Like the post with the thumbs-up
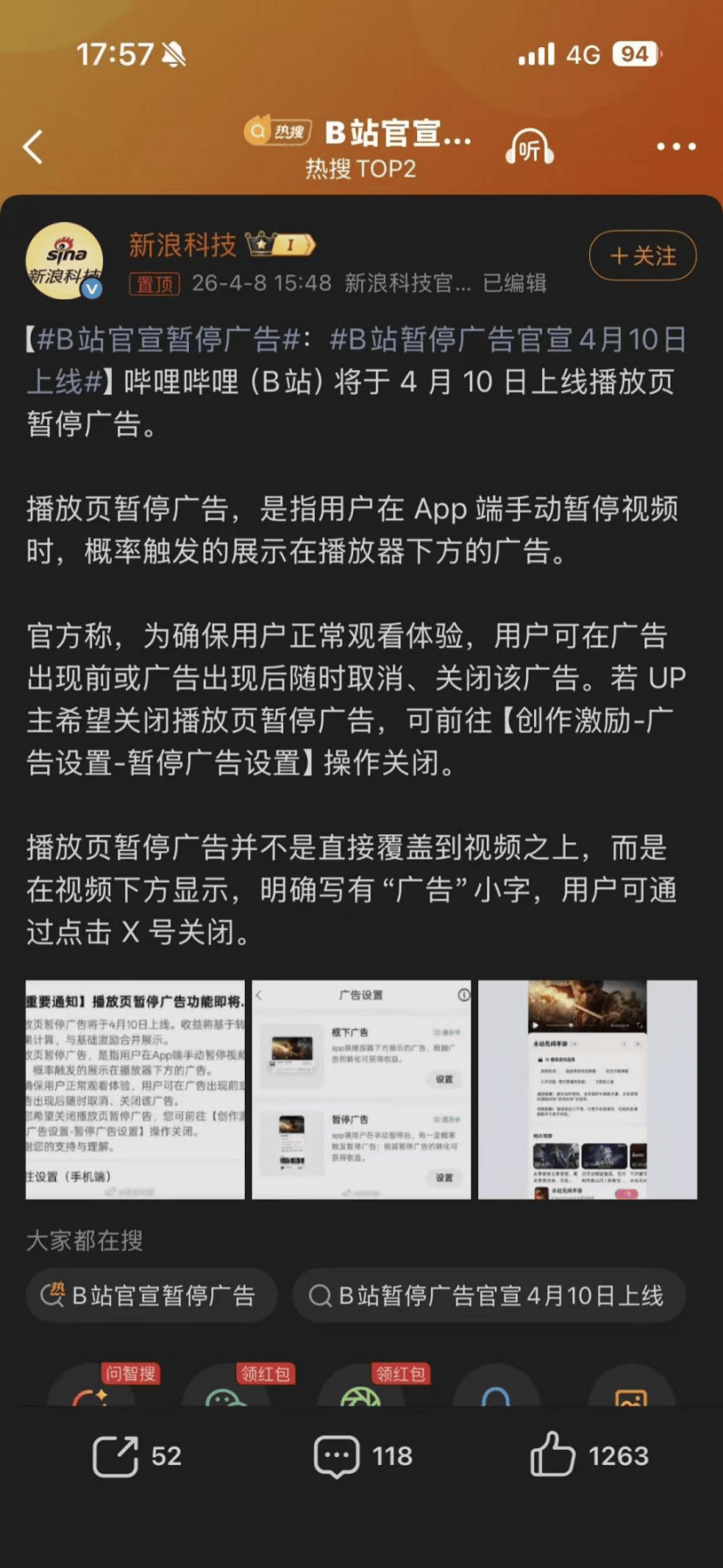This screenshot has height=1568, width=723. point(553,1454)
